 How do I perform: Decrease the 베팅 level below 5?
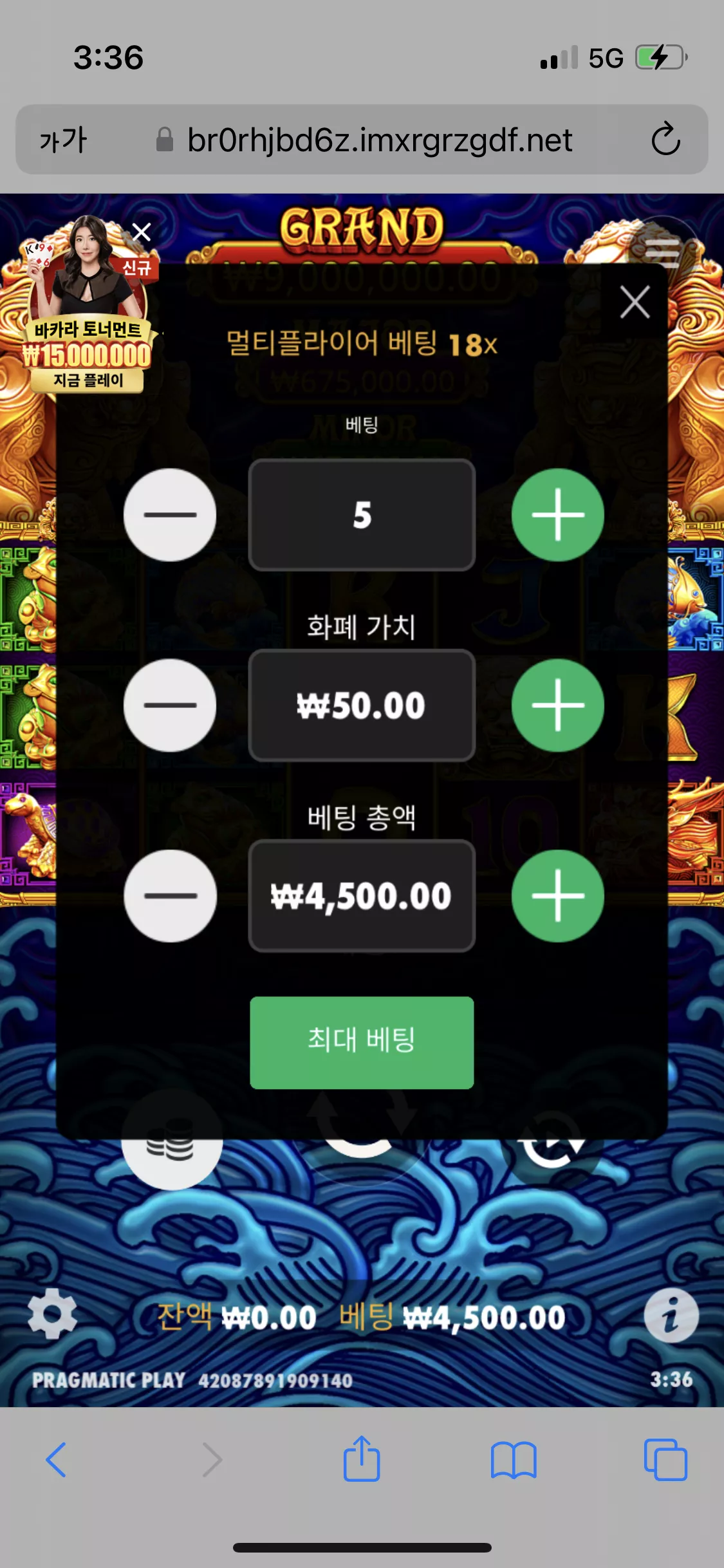(x=170, y=514)
